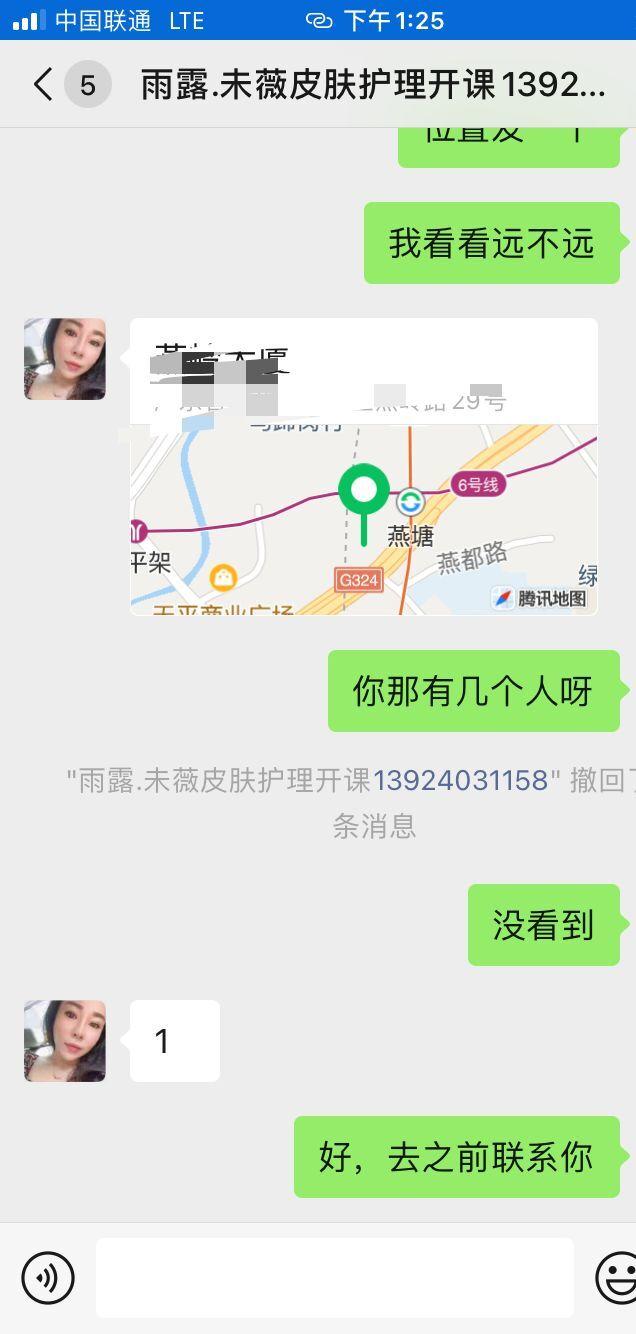
Task: Go back to the chat list
Action: pos(42,85)
